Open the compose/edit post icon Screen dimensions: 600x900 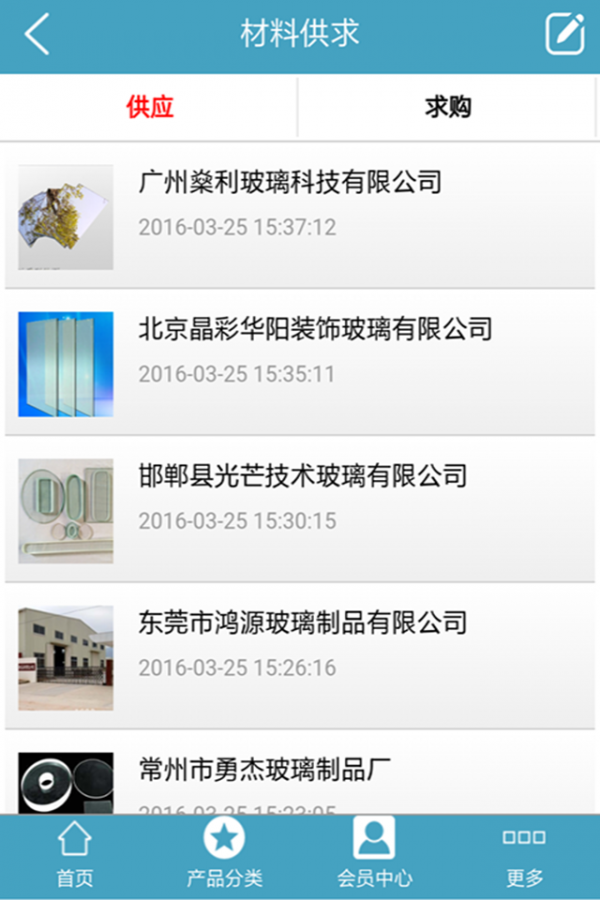click(564, 35)
